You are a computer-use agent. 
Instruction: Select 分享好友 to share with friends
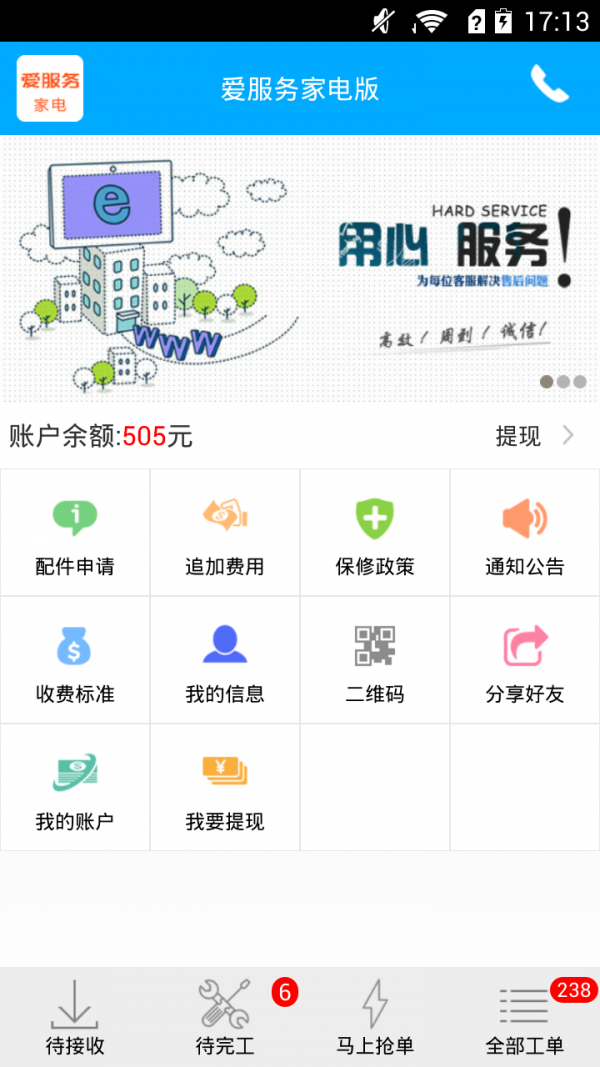[525, 661]
